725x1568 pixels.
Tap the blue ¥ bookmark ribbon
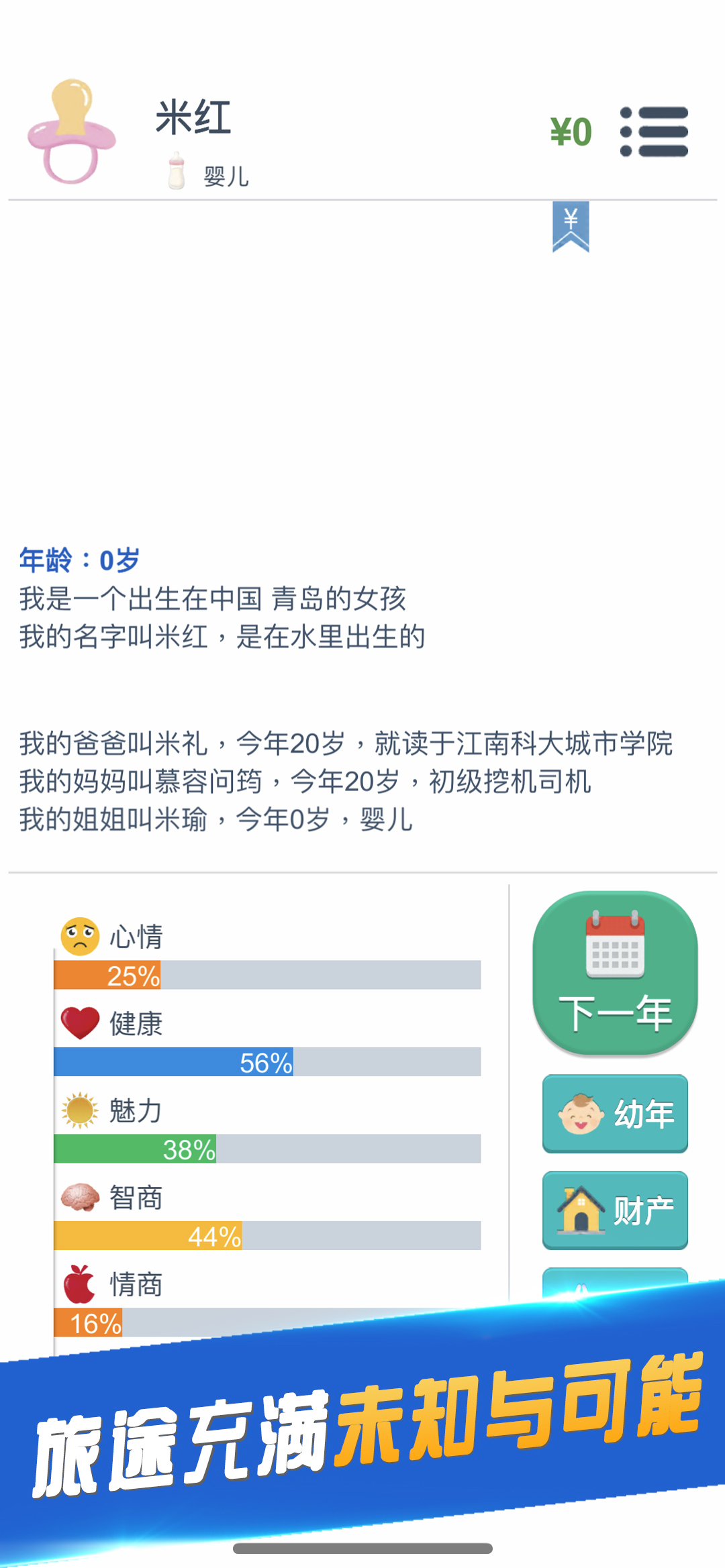pyautogui.click(x=571, y=227)
